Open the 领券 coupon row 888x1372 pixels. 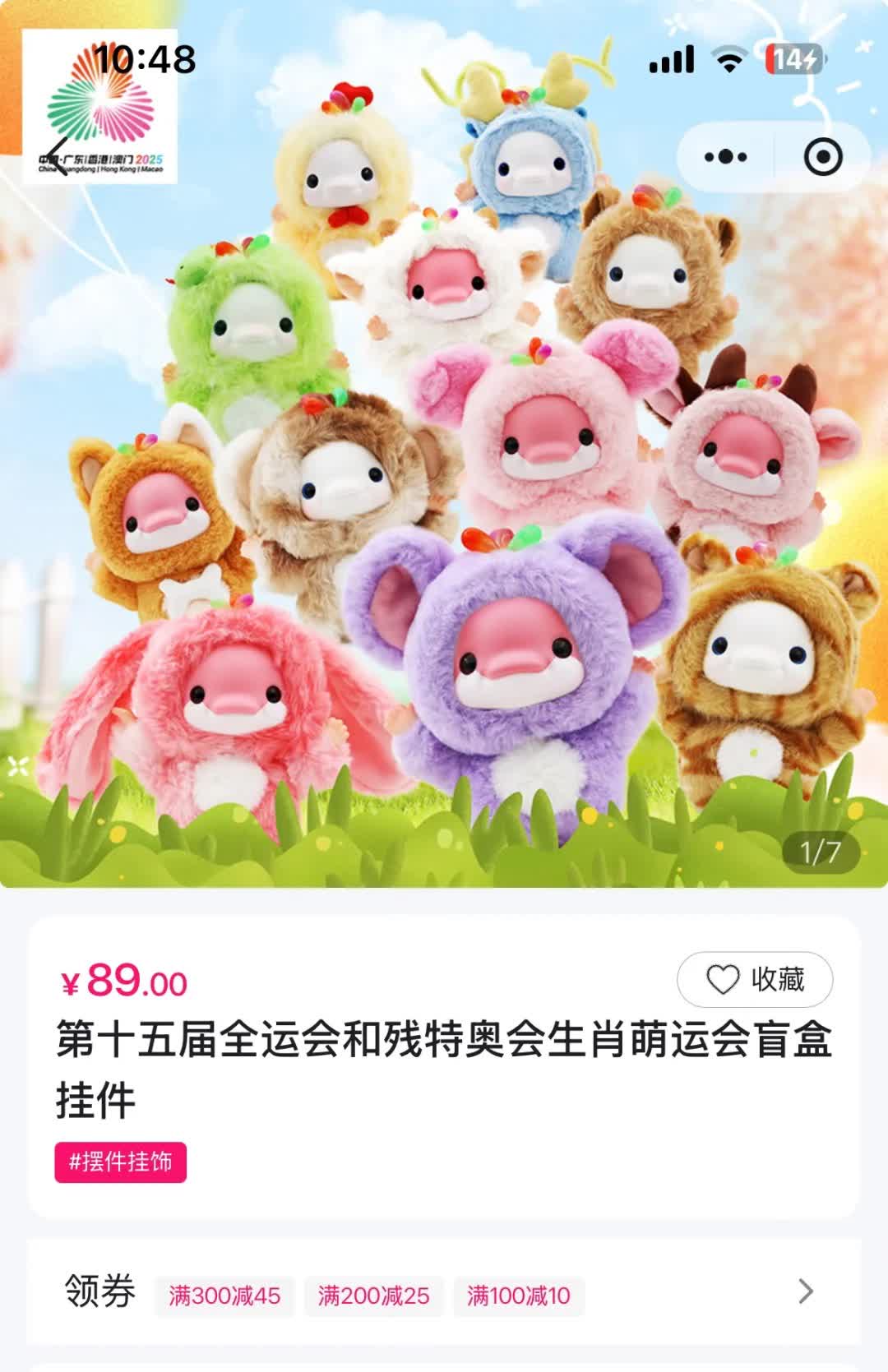pos(444,1292)
